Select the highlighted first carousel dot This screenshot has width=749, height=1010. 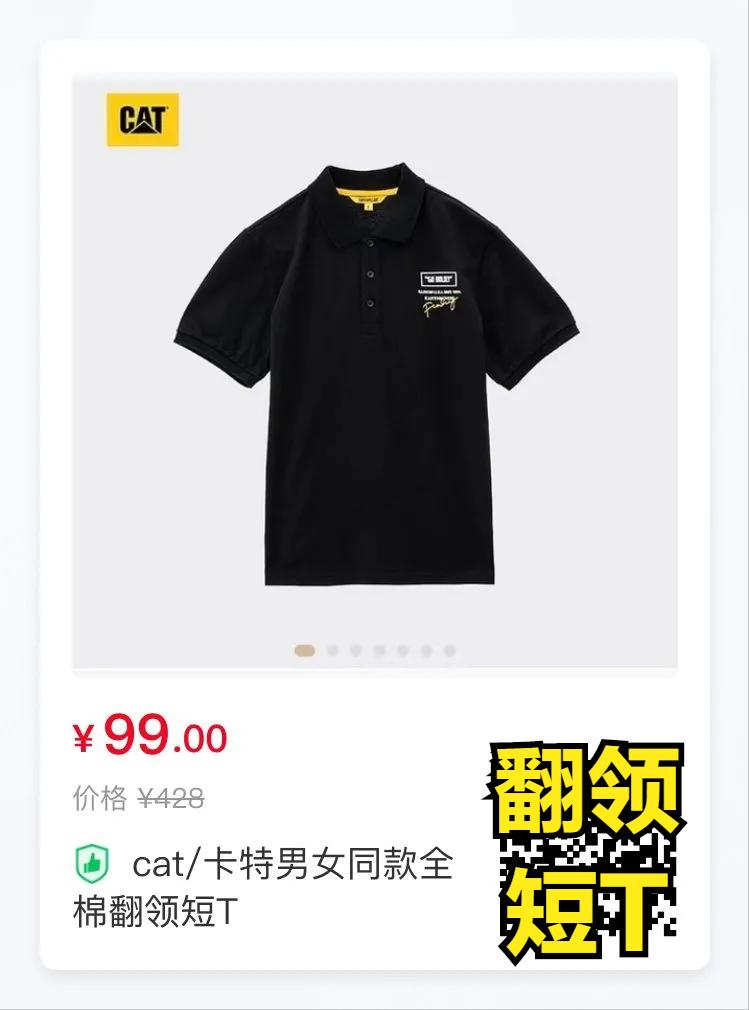click(x=304, y=650)
